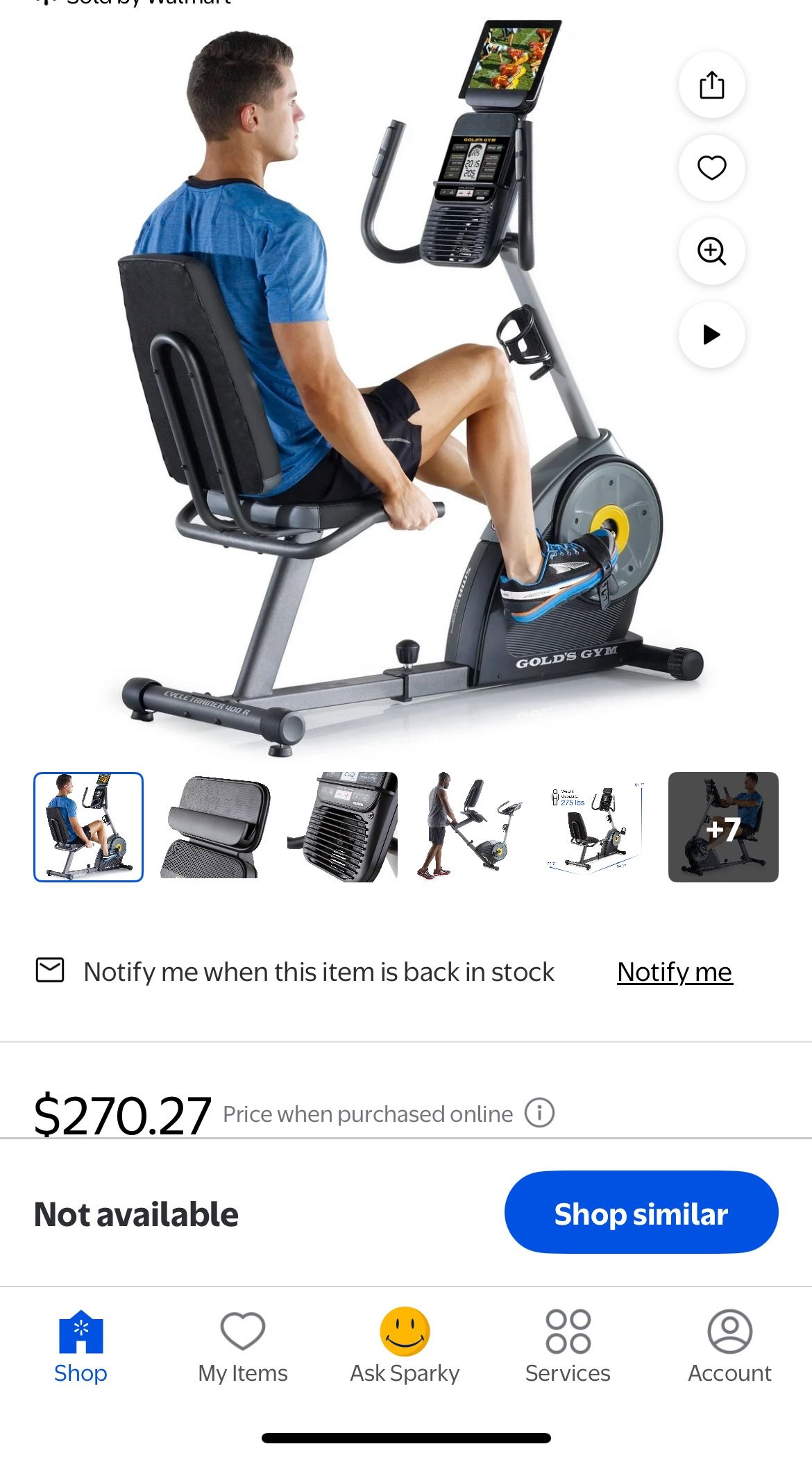Tap the Not available status text

136,1214
